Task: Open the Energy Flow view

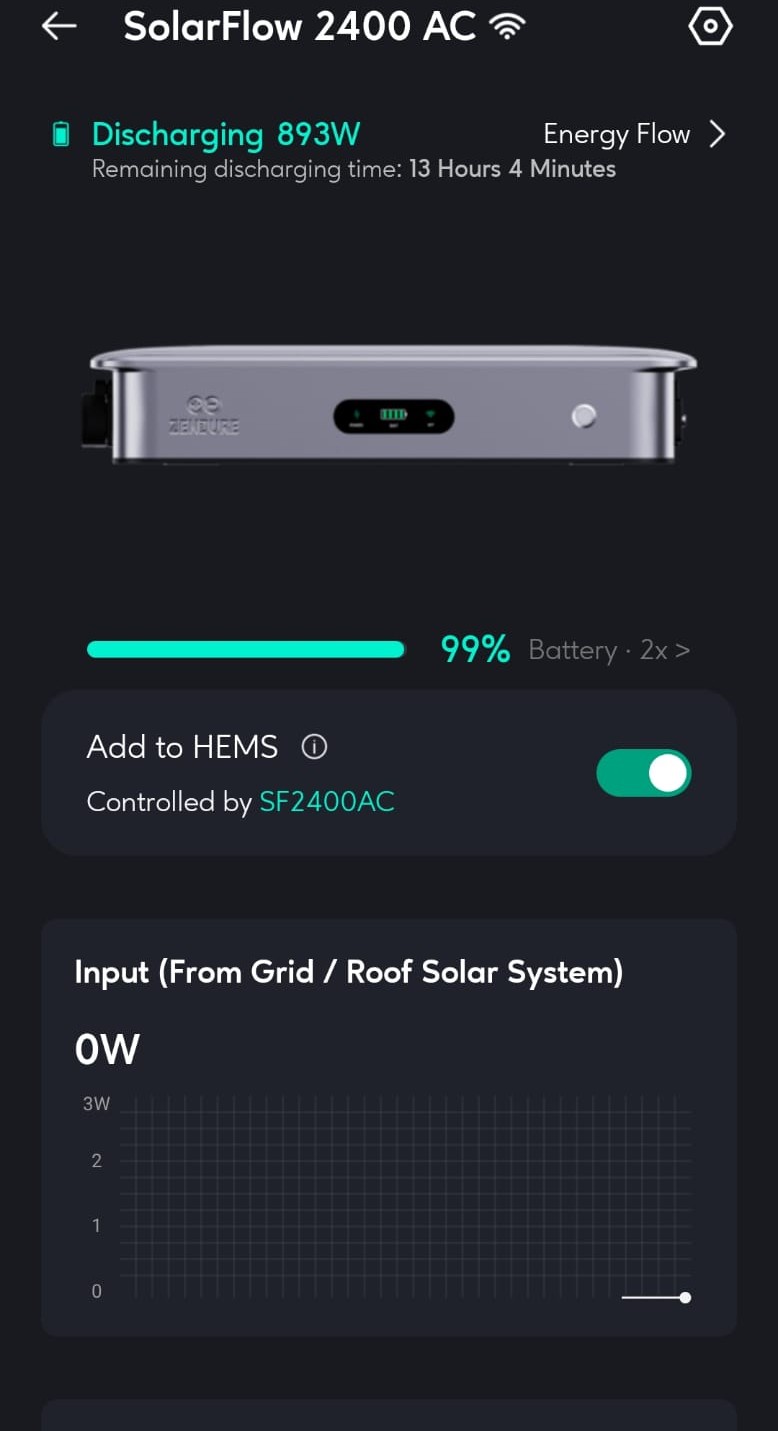Action: (634, 134)
